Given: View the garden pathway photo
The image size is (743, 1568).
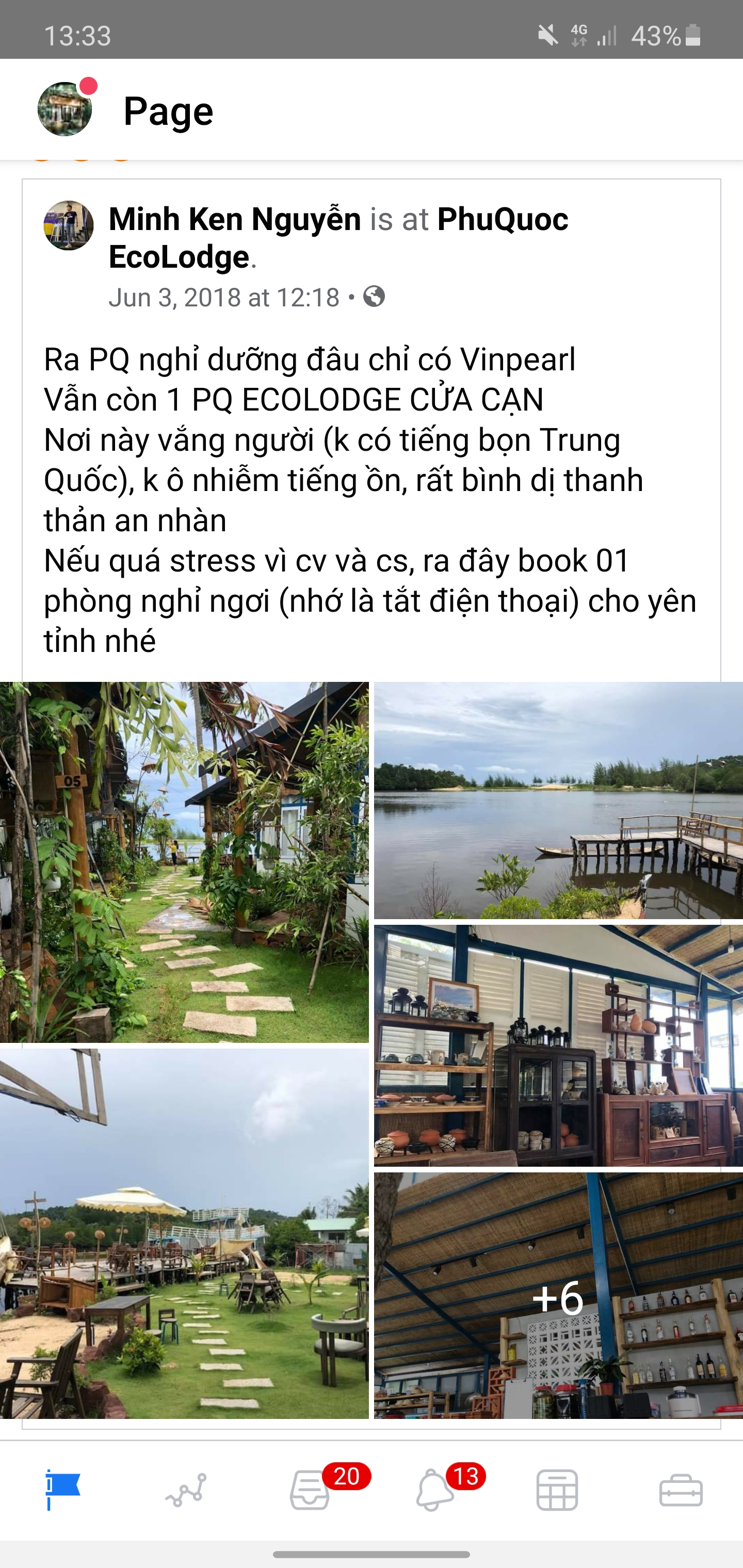Looking at the screenshot, I should 184,862.
